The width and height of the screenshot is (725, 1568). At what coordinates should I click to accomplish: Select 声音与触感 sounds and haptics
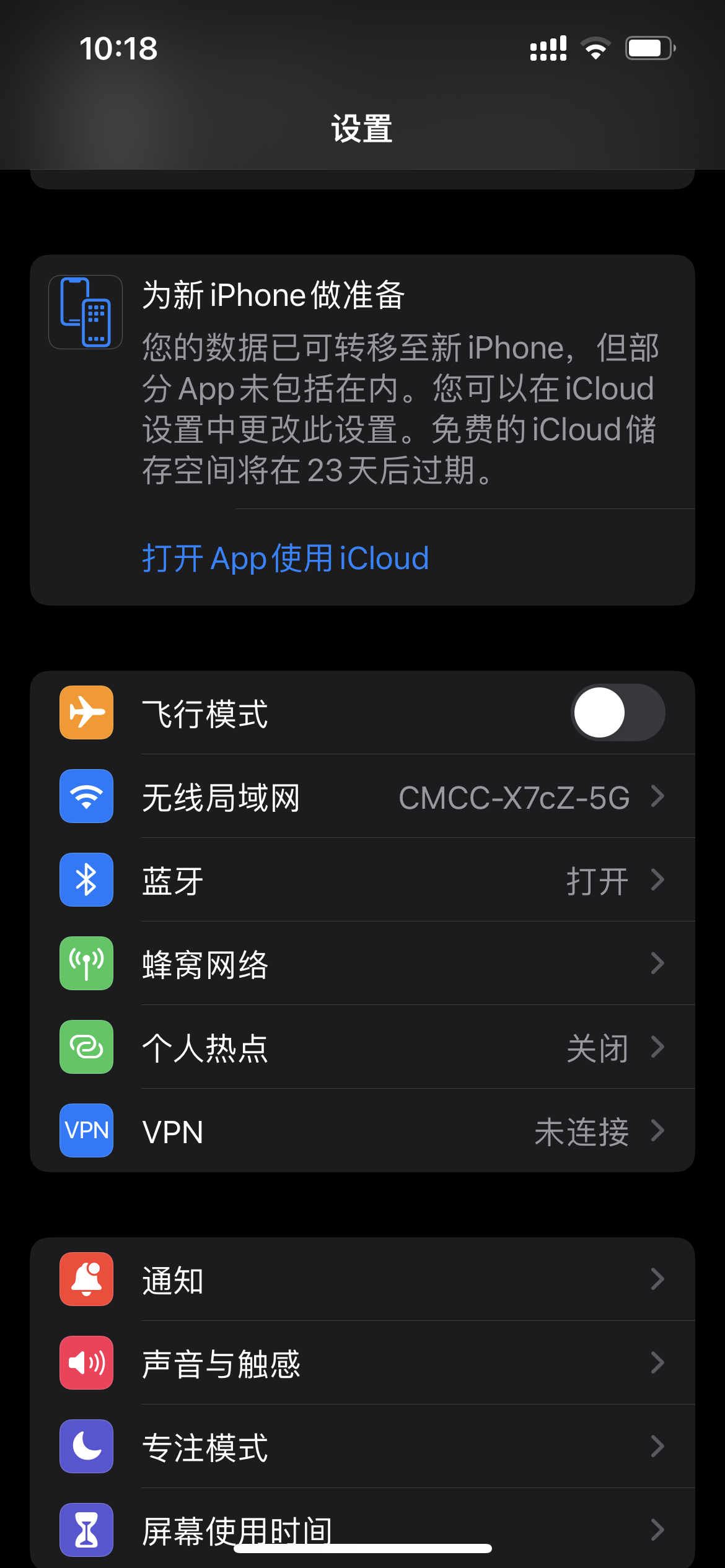(x=362, y=1363)
